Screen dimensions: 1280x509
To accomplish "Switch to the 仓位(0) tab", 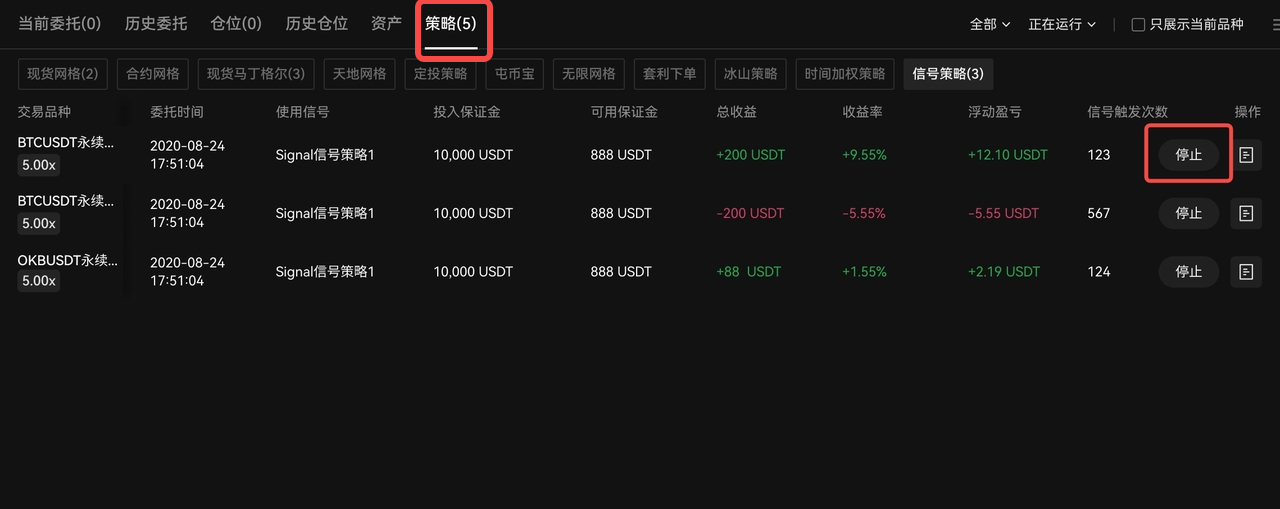I will point(236,23).
